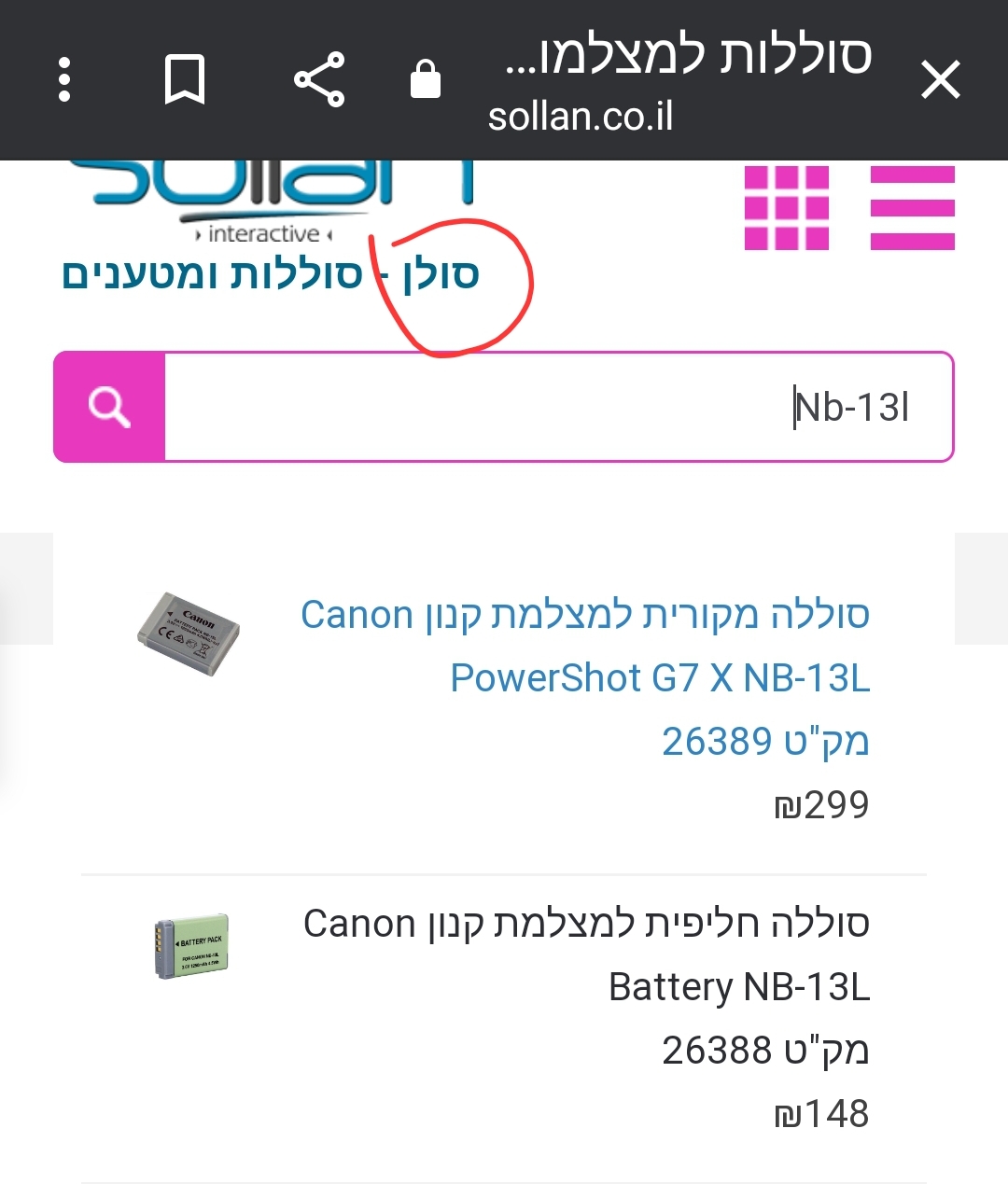Tap the 26389 catalog number text
1008x1184 pixels.
click(x=765, y=739)
